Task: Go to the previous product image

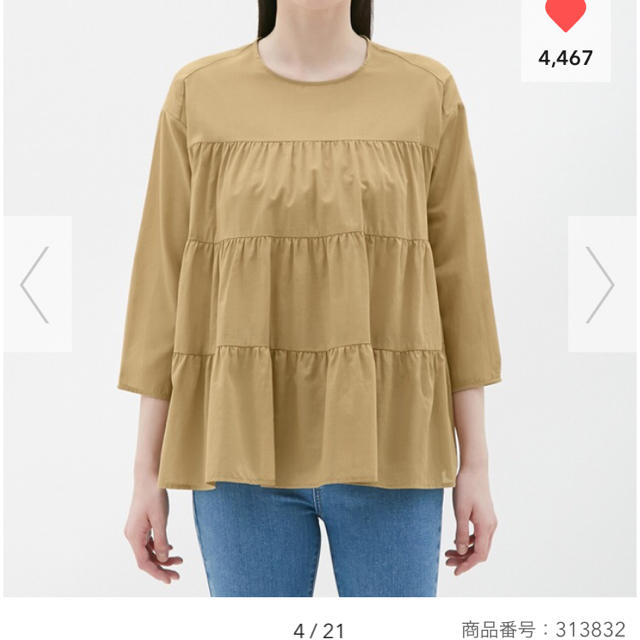Action: coord(36,284)
